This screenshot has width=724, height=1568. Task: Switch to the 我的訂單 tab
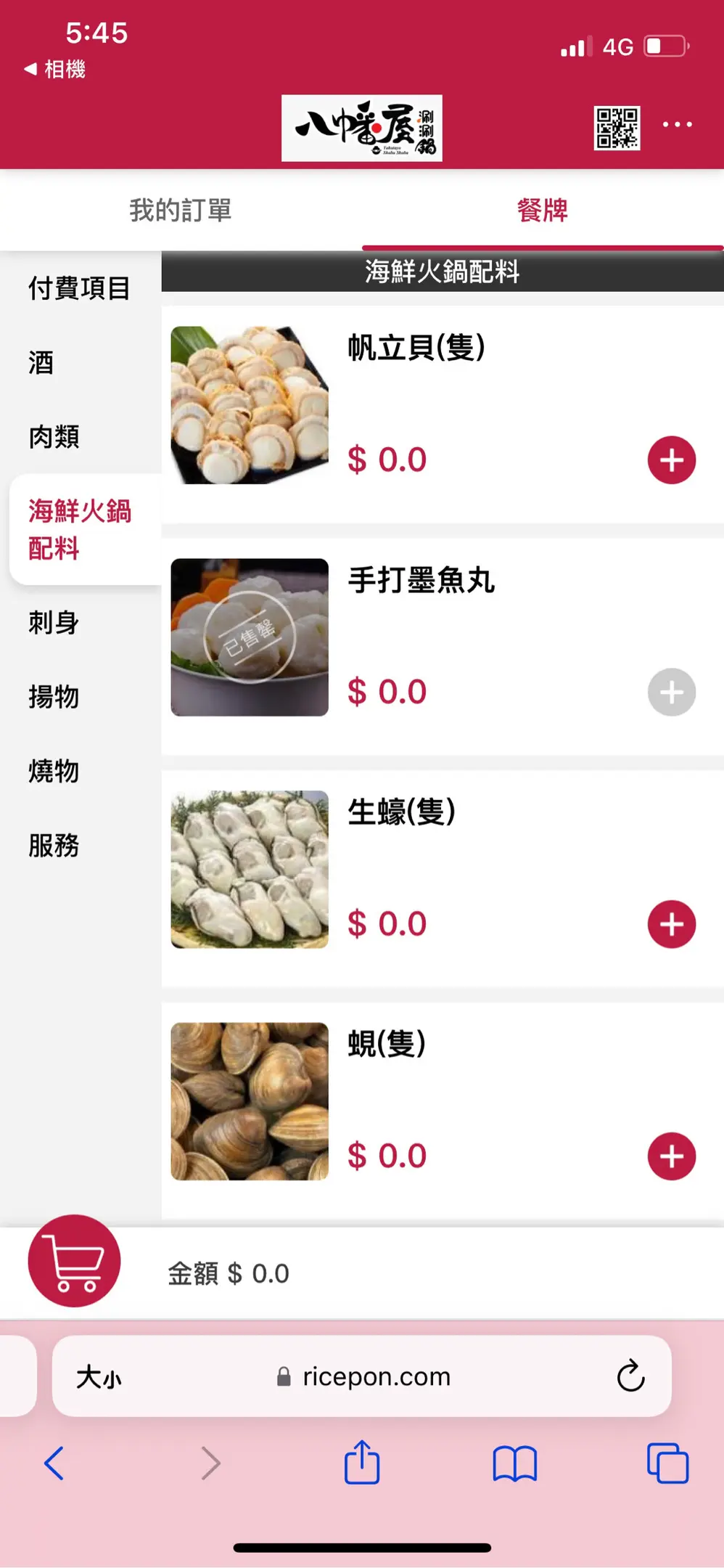[181, 211]
